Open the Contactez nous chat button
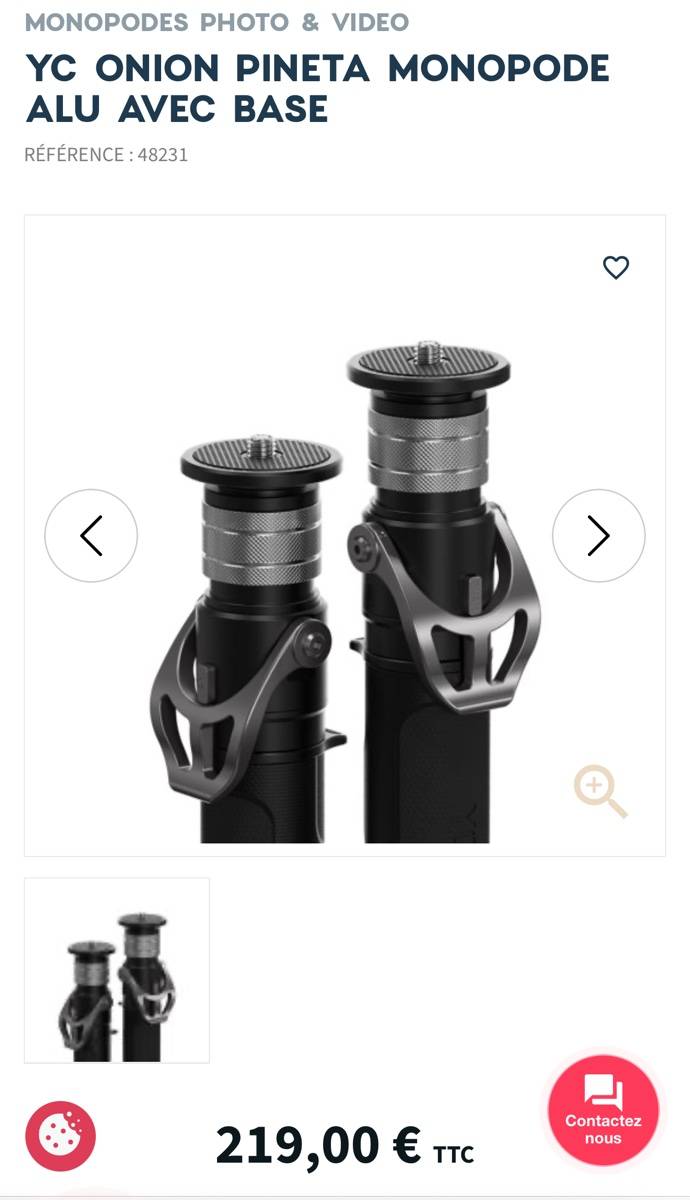Image resolution: width=690 pixels, height=1200 pixels. (603, 1110)
